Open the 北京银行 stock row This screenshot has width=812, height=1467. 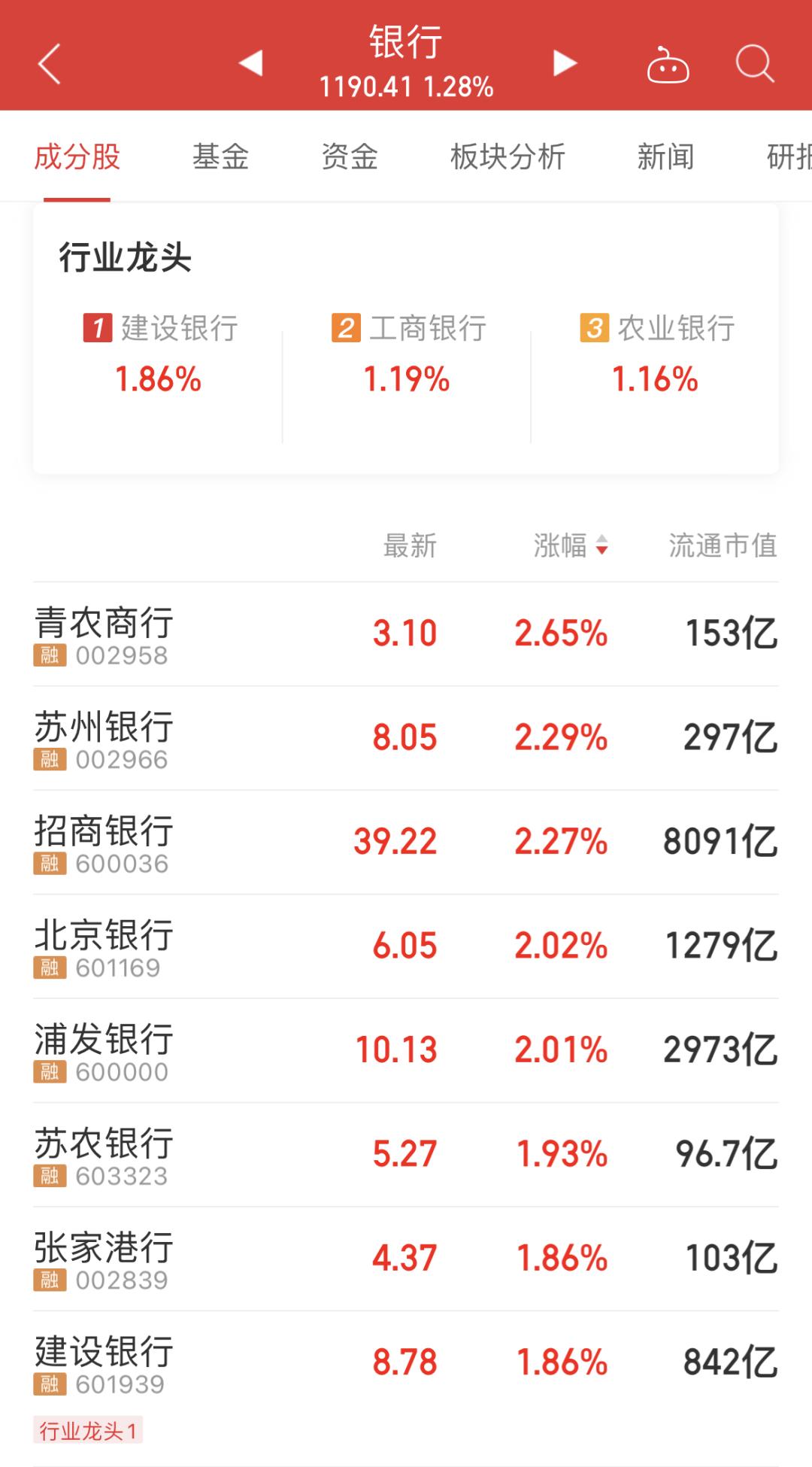(406, 946)
